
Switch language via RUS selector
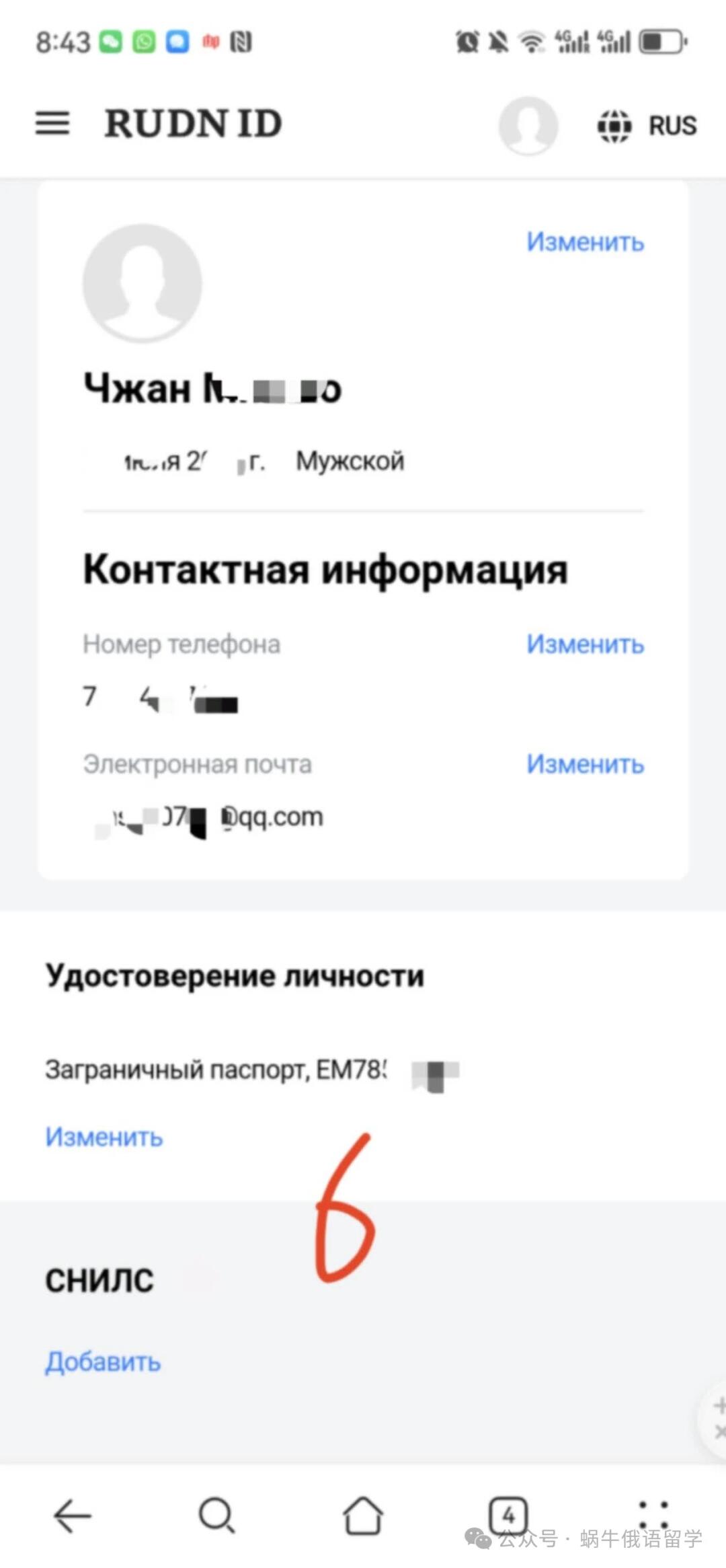pyautogui.click(x=647, y=126)
